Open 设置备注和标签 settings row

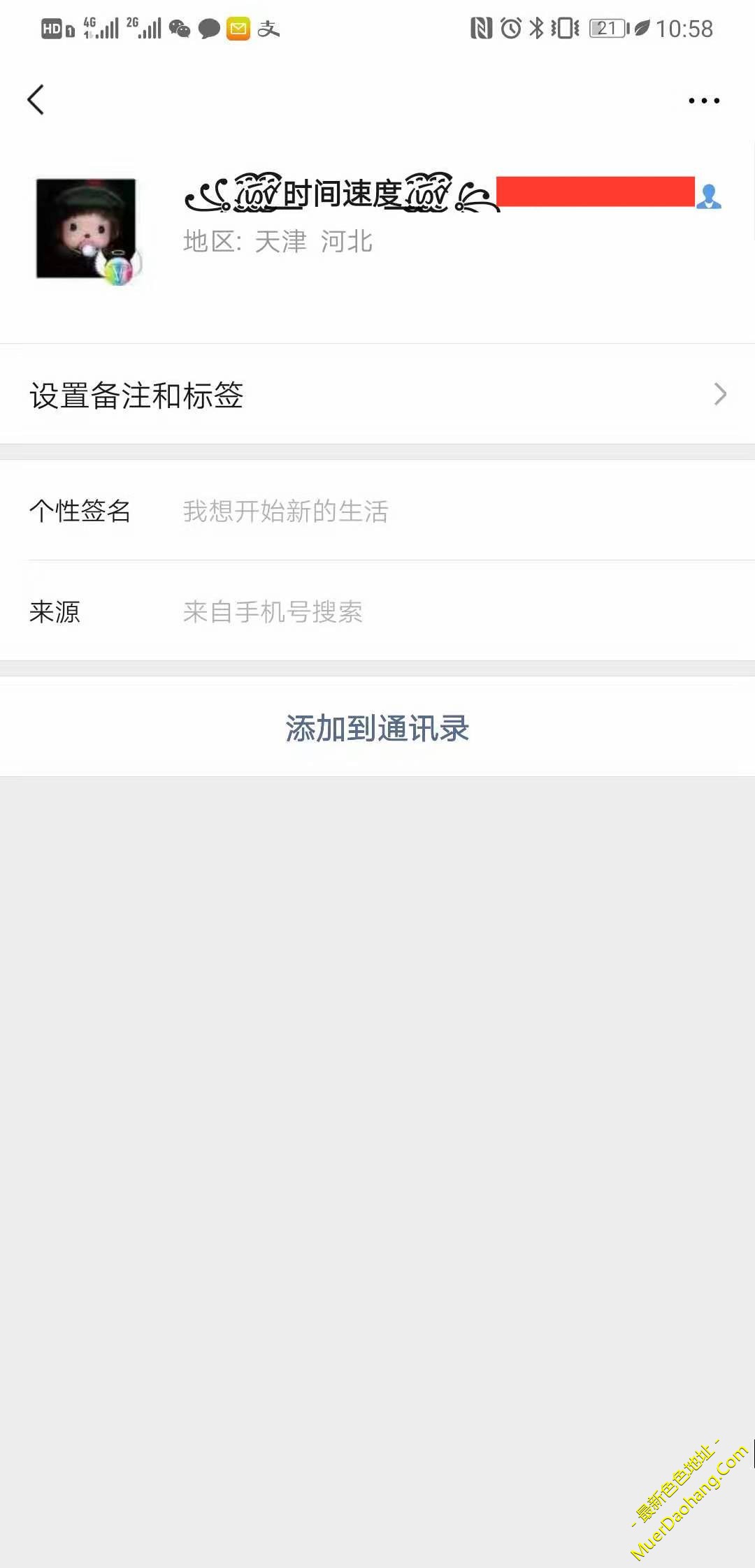coord(377,395)
